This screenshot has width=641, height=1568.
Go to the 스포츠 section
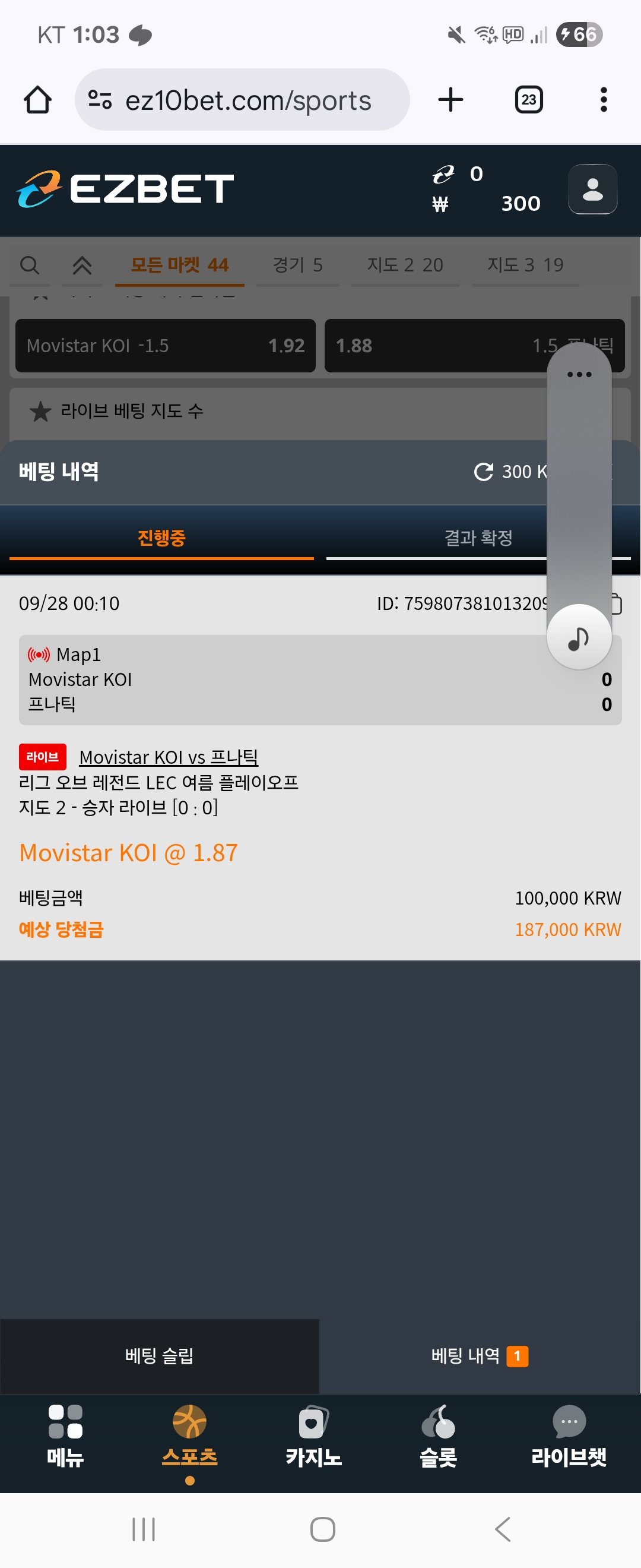click(190, 1436)
